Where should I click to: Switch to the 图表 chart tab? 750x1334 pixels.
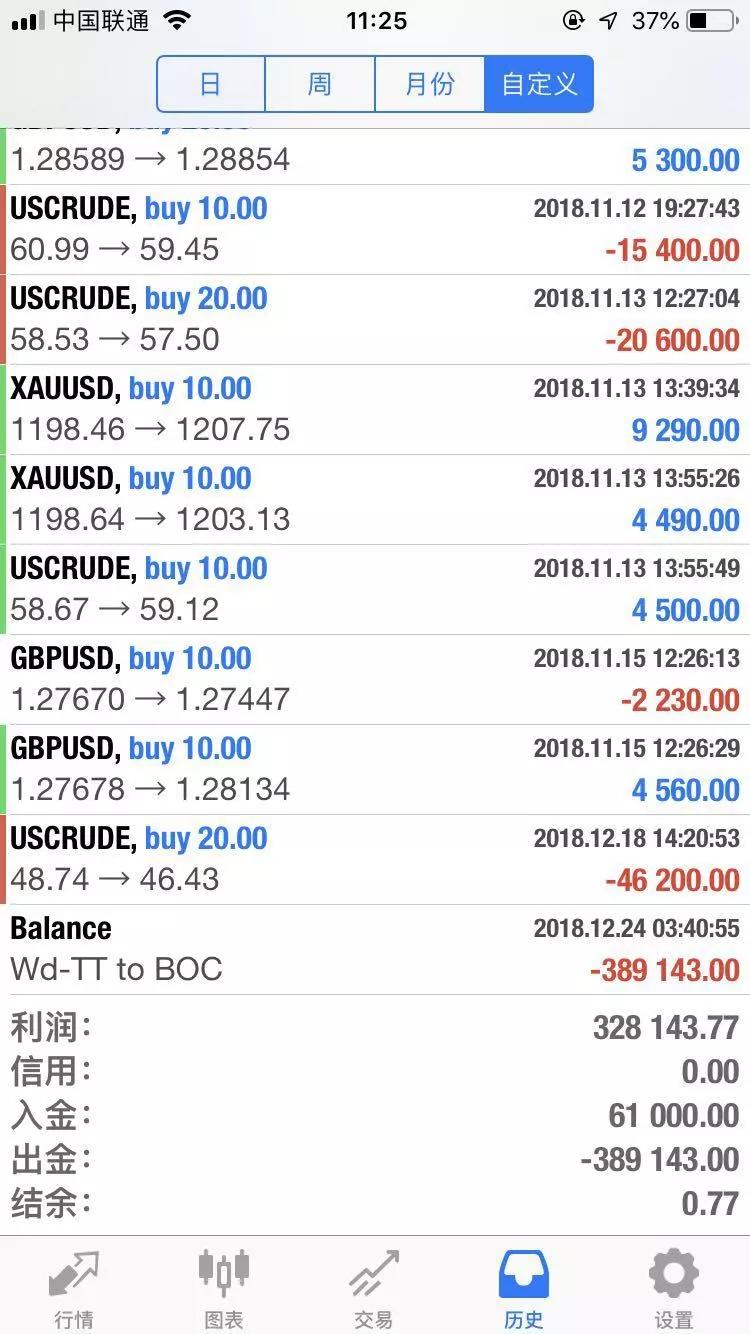(x=224, y=1287)
